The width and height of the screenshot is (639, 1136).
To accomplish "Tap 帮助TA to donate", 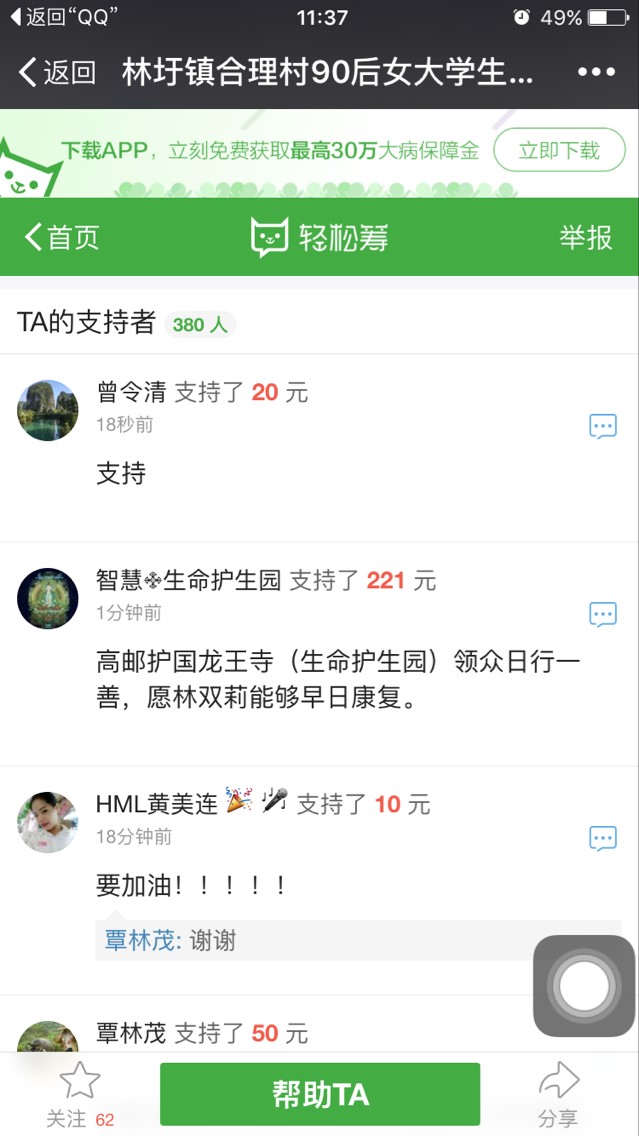I will (x=320, y=1094).
